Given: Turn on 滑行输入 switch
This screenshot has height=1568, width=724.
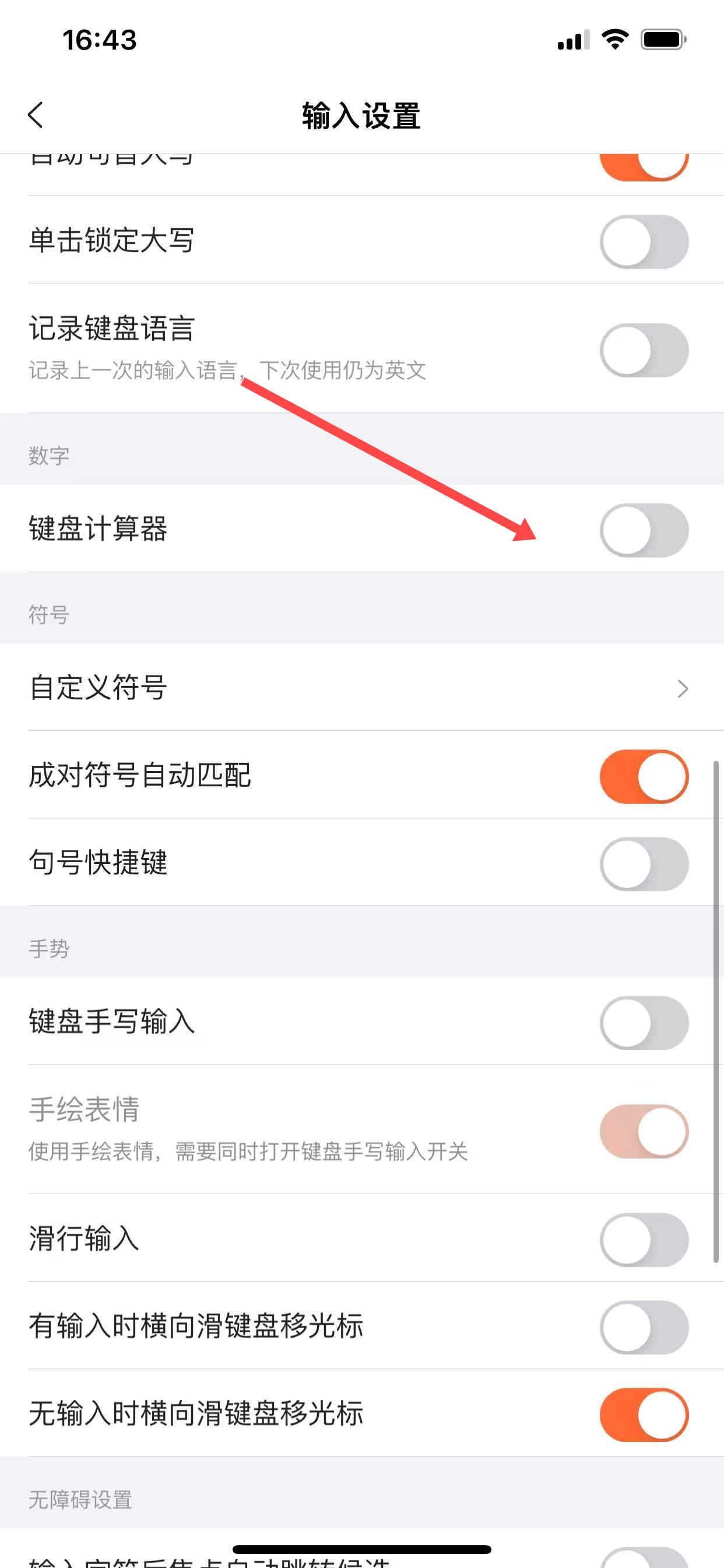Looking at the screenshot, I should point(644,1240).
